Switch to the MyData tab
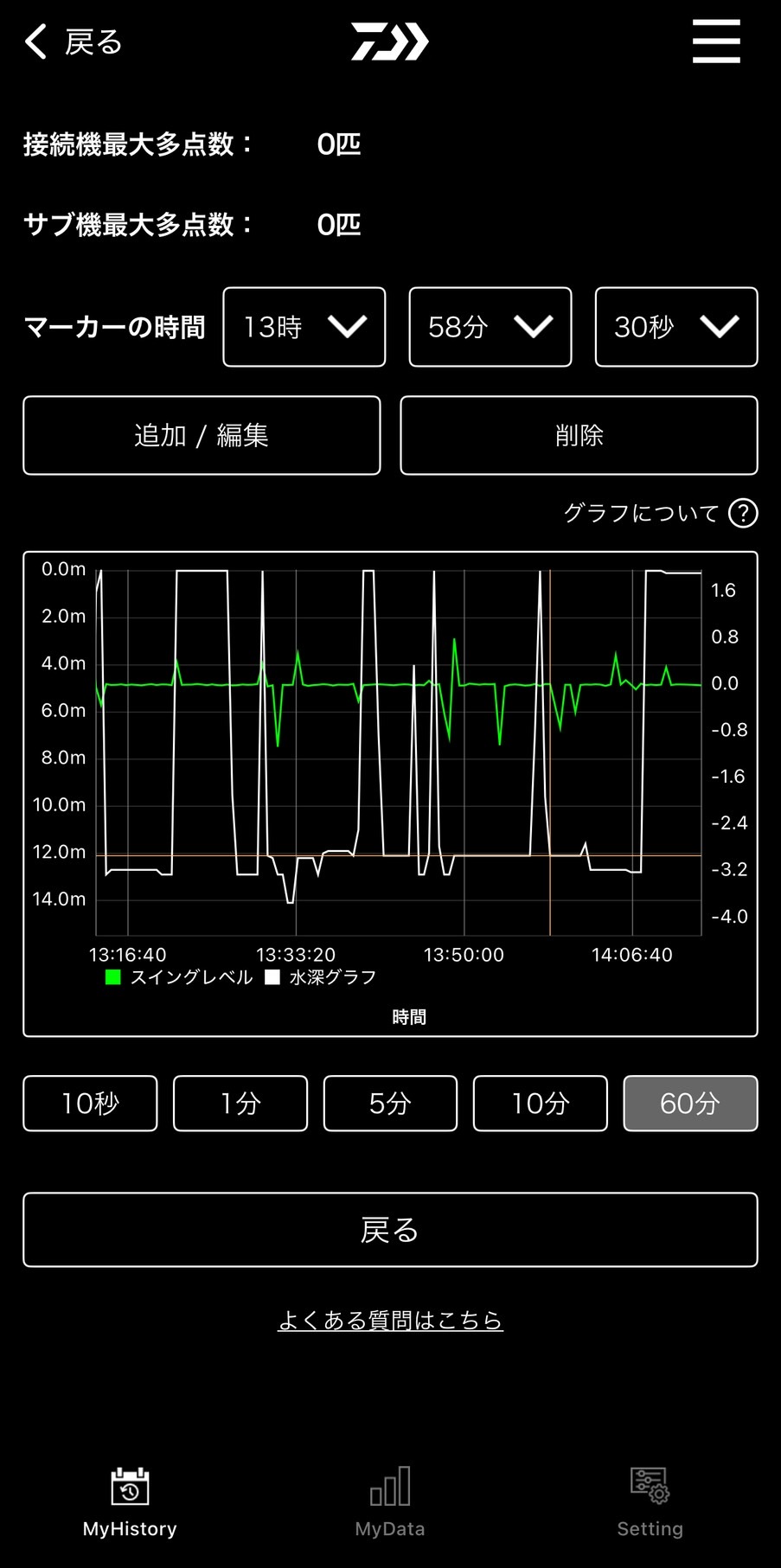This screenshot has width=781, height=1568. click(x=390, y=1503)
